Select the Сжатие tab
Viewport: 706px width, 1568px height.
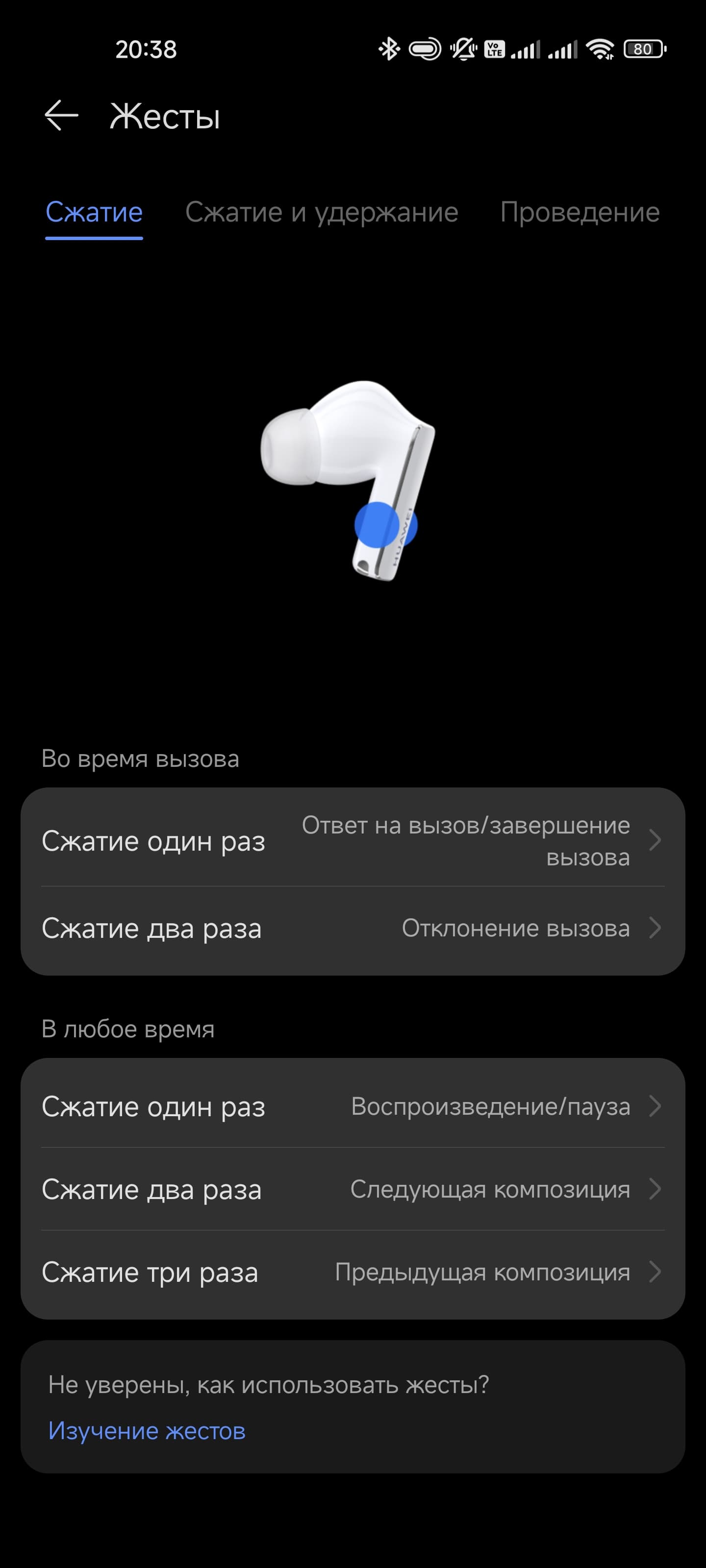[94, 213]
